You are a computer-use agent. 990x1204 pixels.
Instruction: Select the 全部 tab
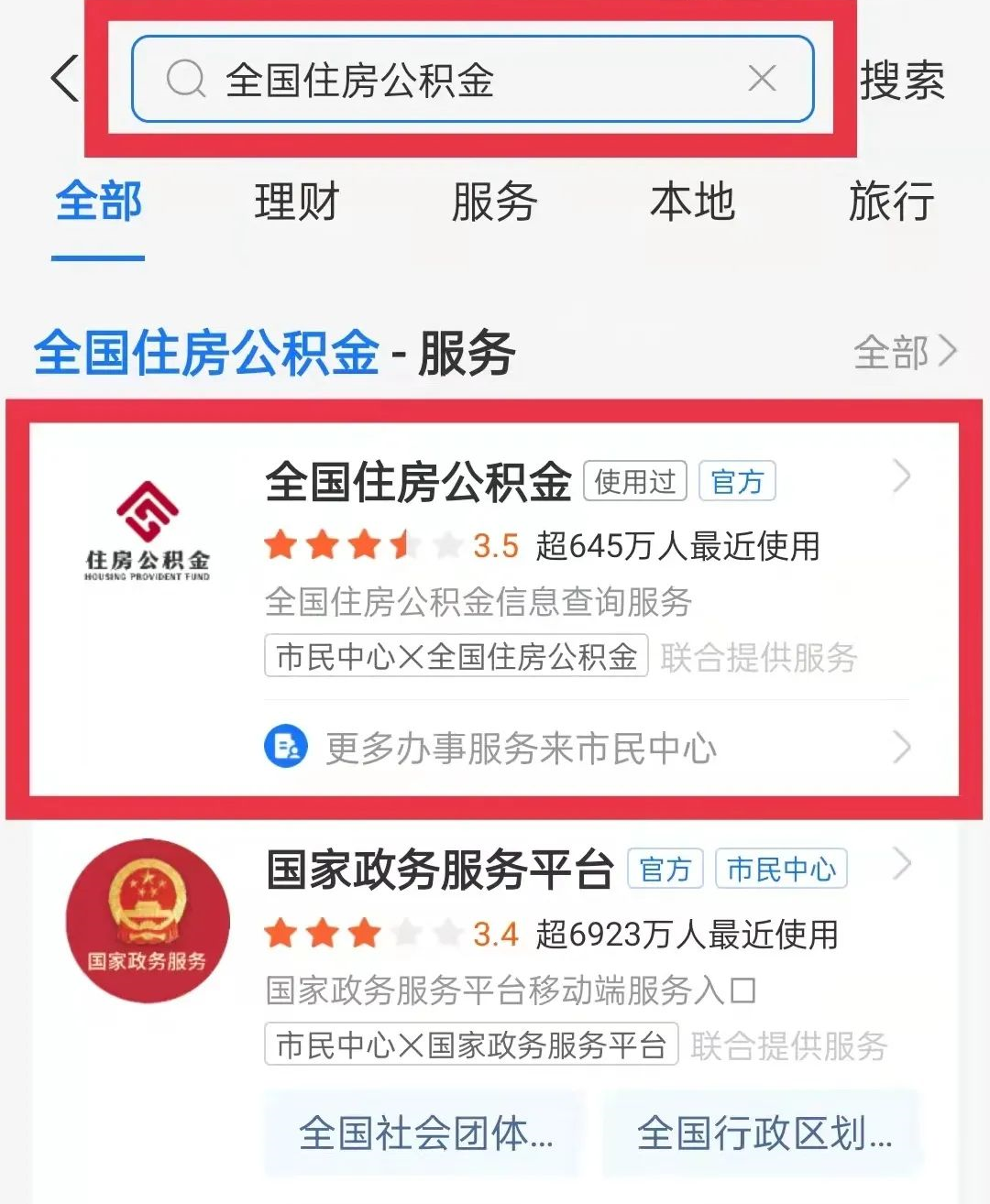(x=98, y=202)
